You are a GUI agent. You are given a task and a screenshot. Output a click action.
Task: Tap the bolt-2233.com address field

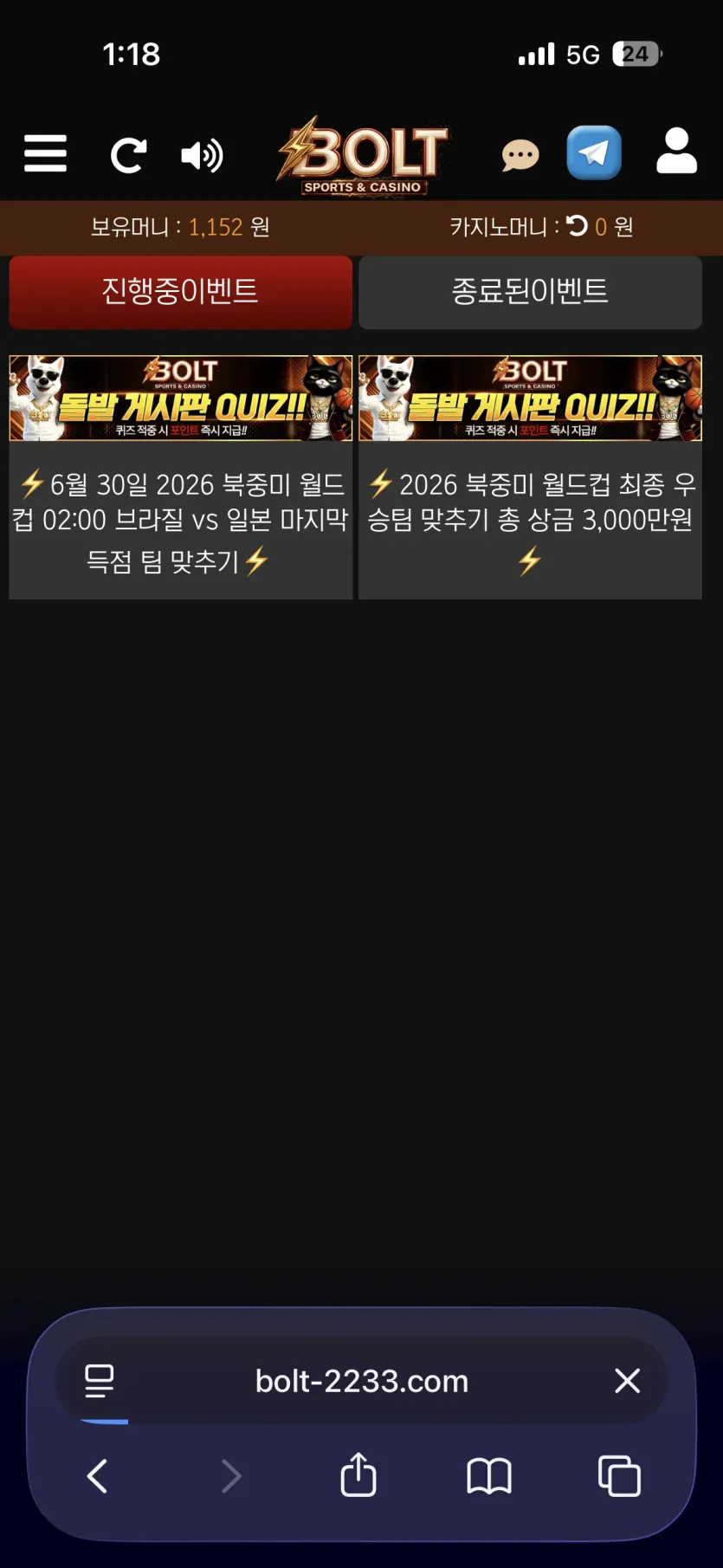(x=362, y=1381)
